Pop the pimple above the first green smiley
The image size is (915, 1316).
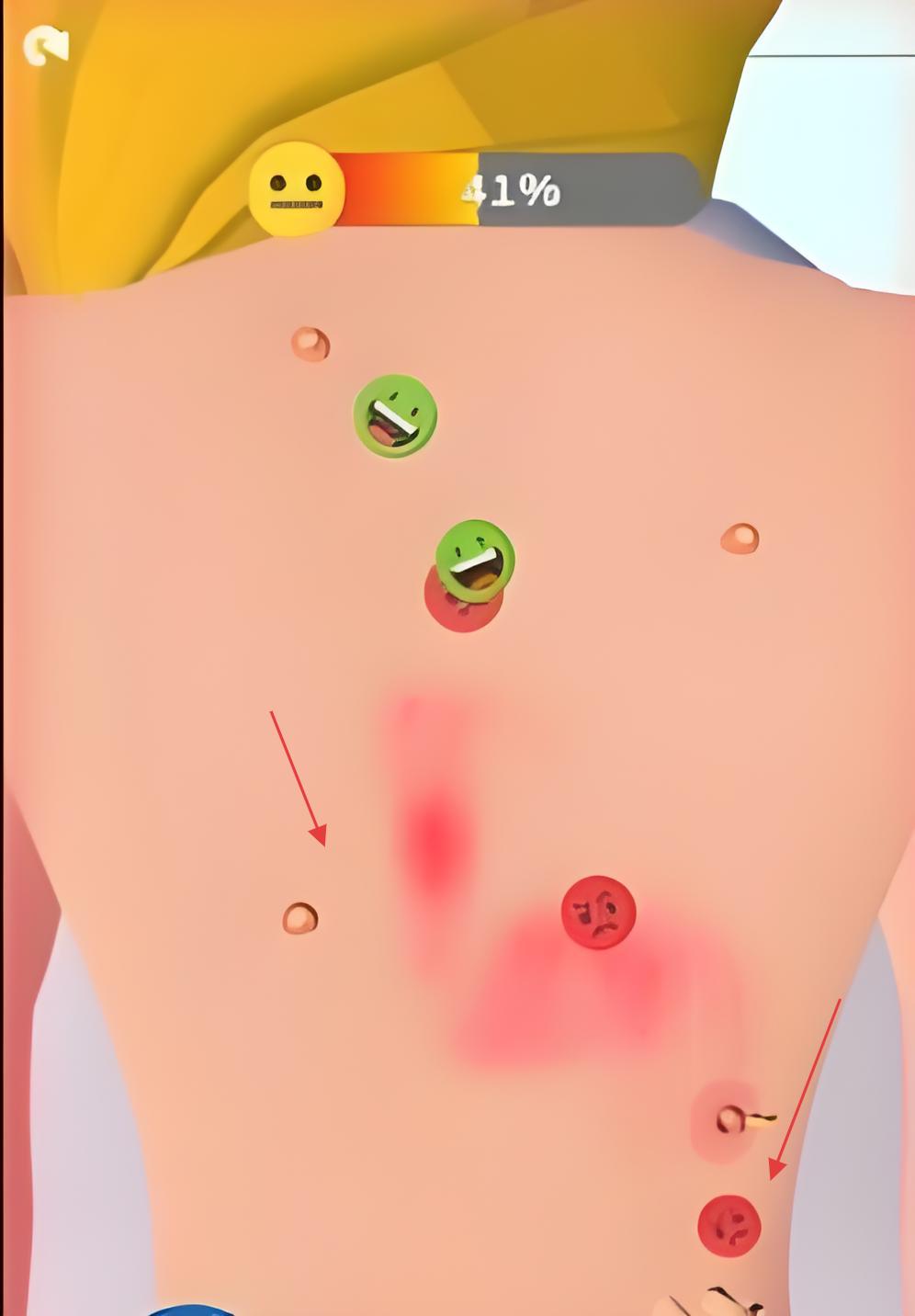(x=311, y=344)
